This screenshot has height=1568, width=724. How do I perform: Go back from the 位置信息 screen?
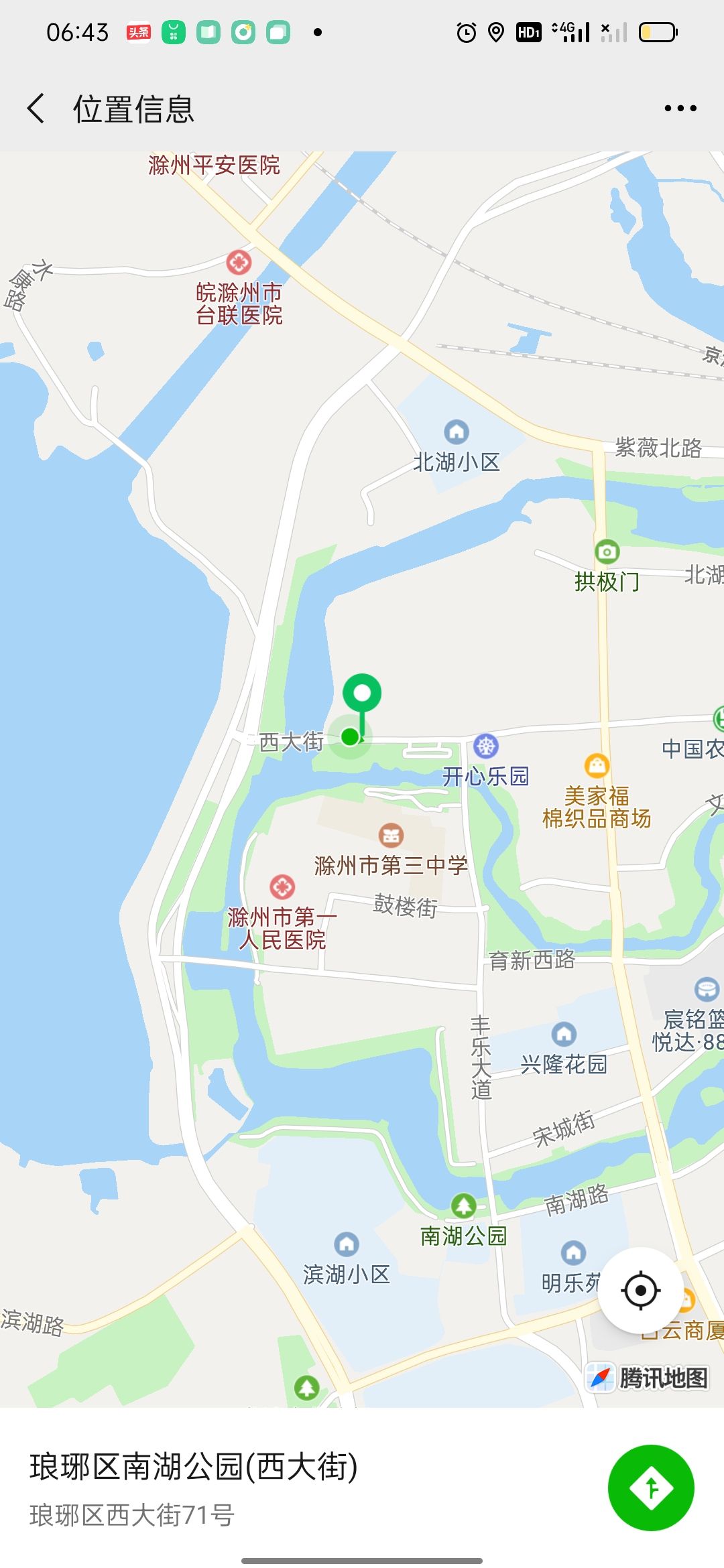tap(36, 109)
